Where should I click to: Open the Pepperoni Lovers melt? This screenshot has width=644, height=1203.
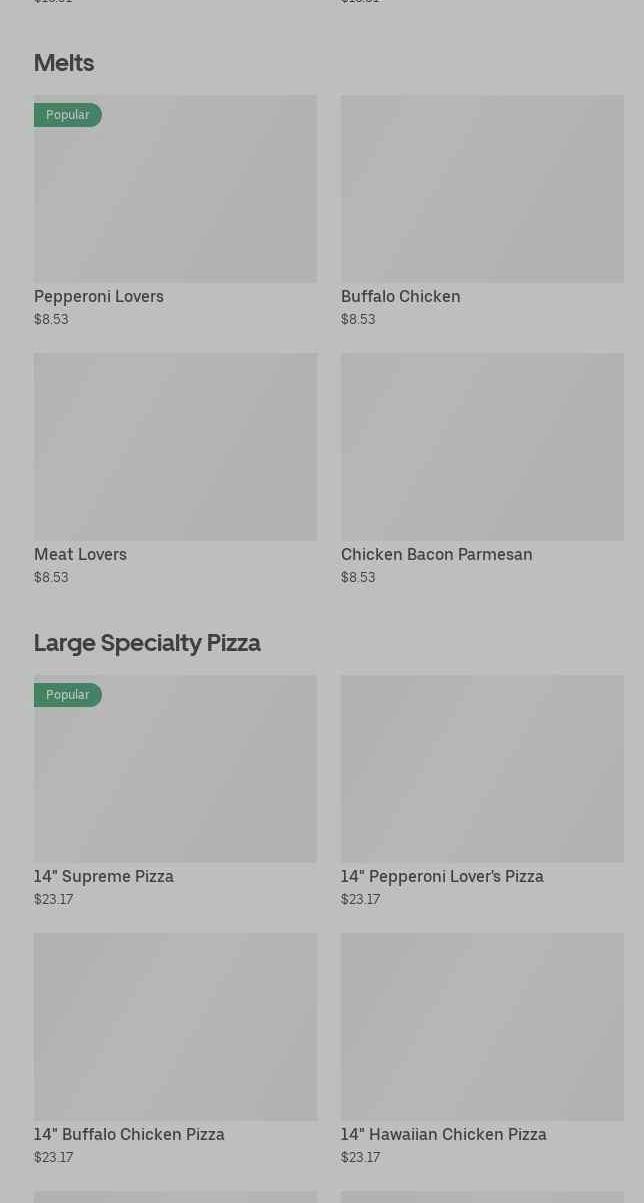(175, 189)
